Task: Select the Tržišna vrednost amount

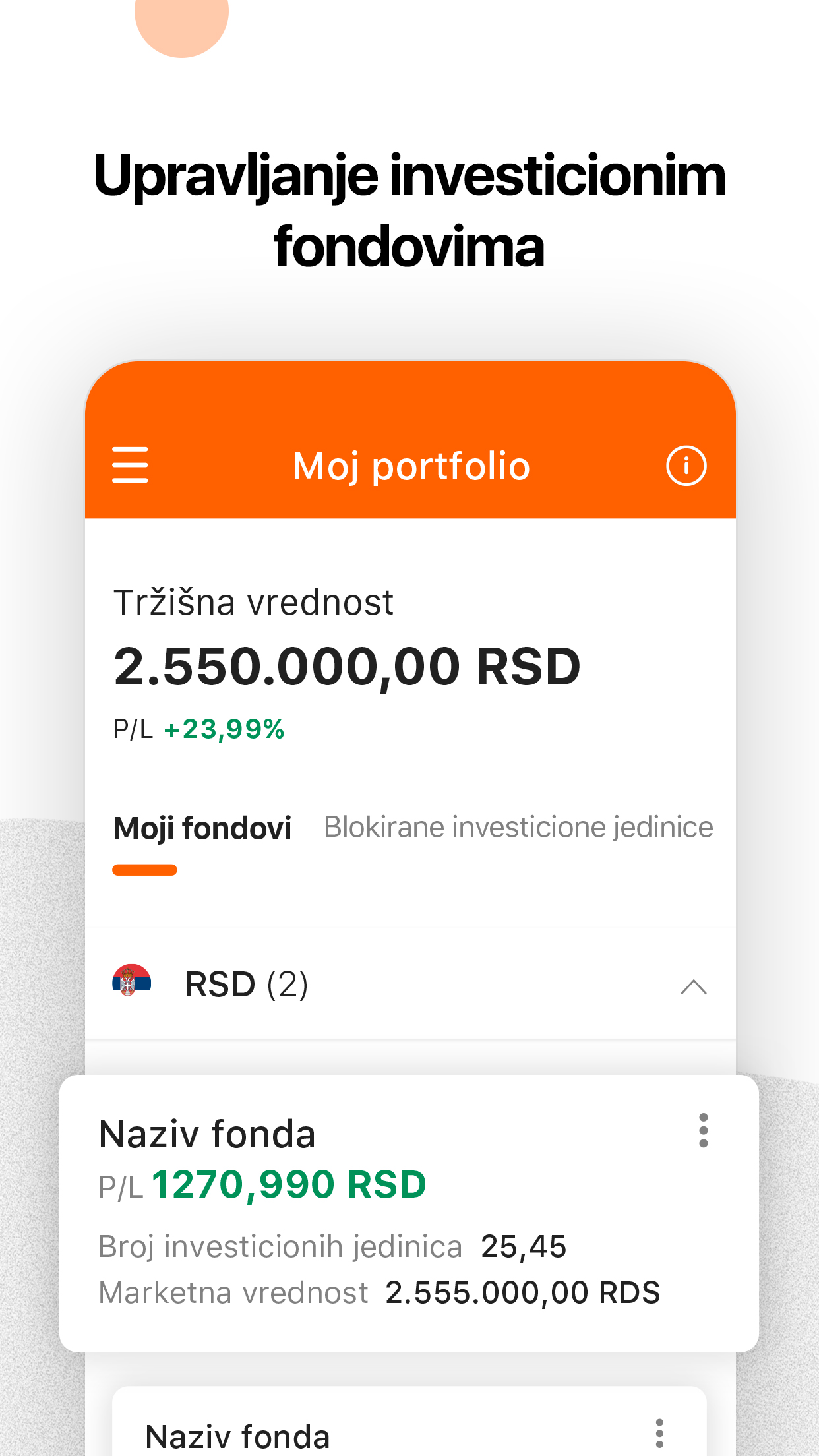Action: (x=348, y=667)
